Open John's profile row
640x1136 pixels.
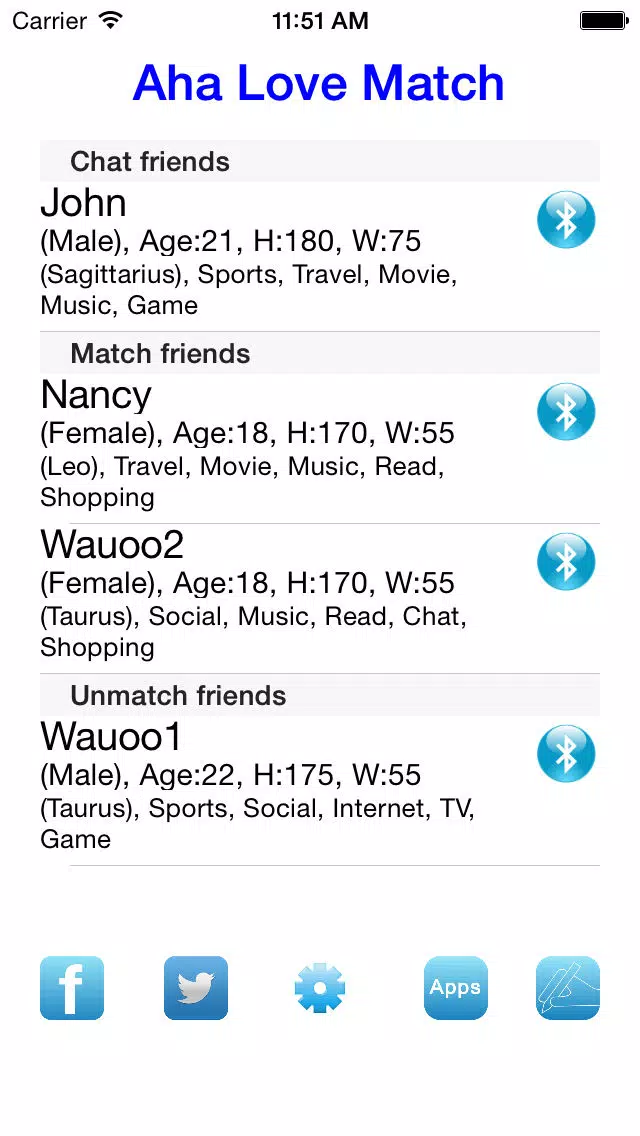[x=320, y=256]
